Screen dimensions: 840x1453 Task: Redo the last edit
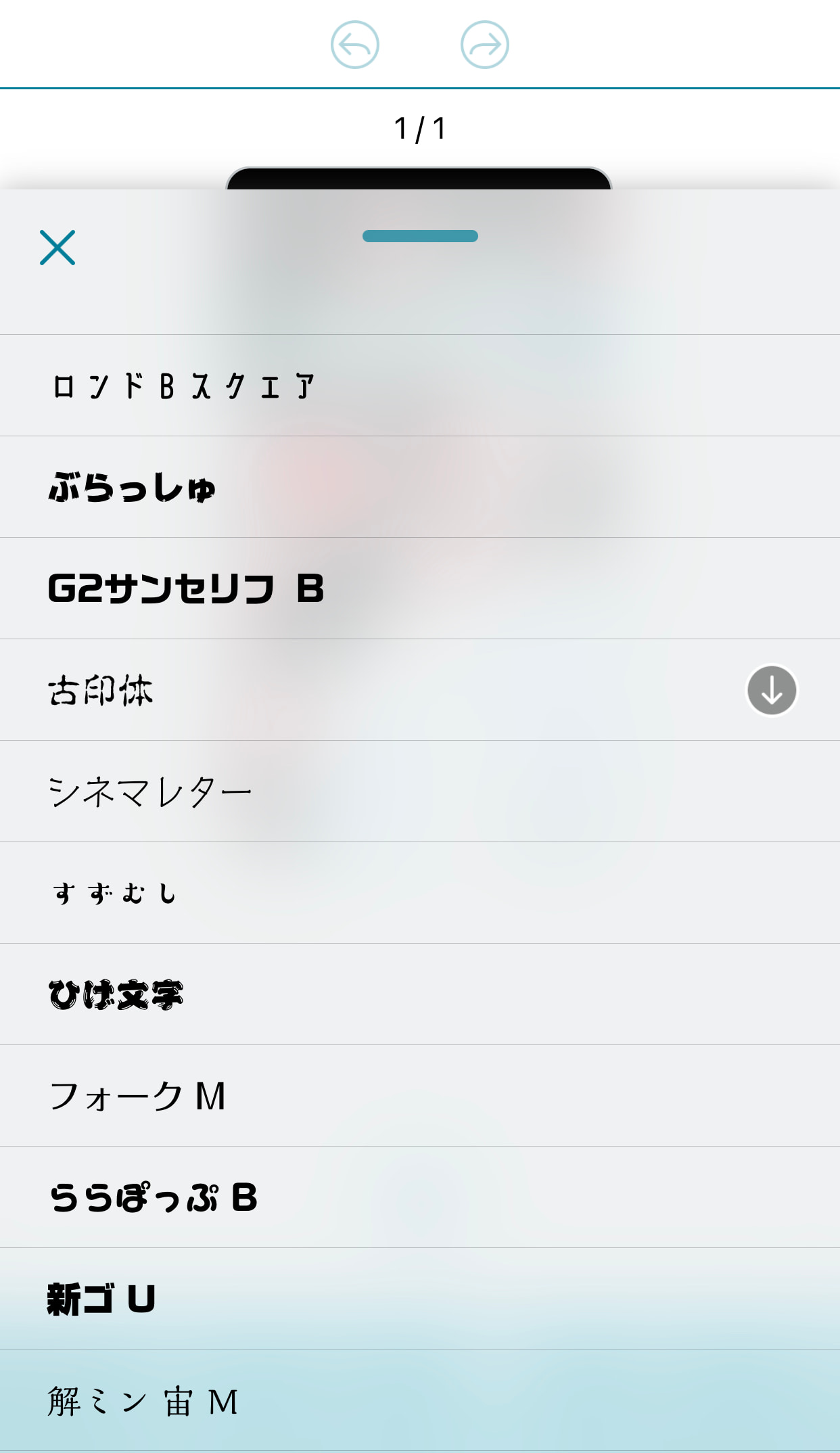485,45
